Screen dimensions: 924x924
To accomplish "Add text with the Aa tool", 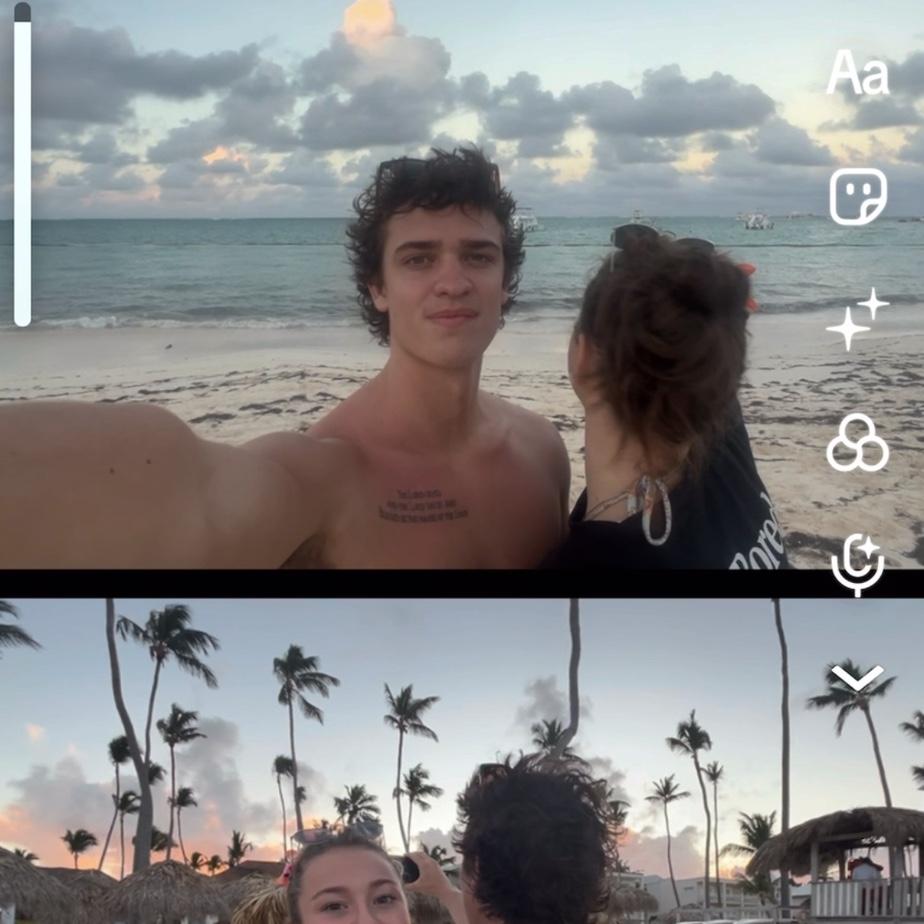I will (857, 74).
